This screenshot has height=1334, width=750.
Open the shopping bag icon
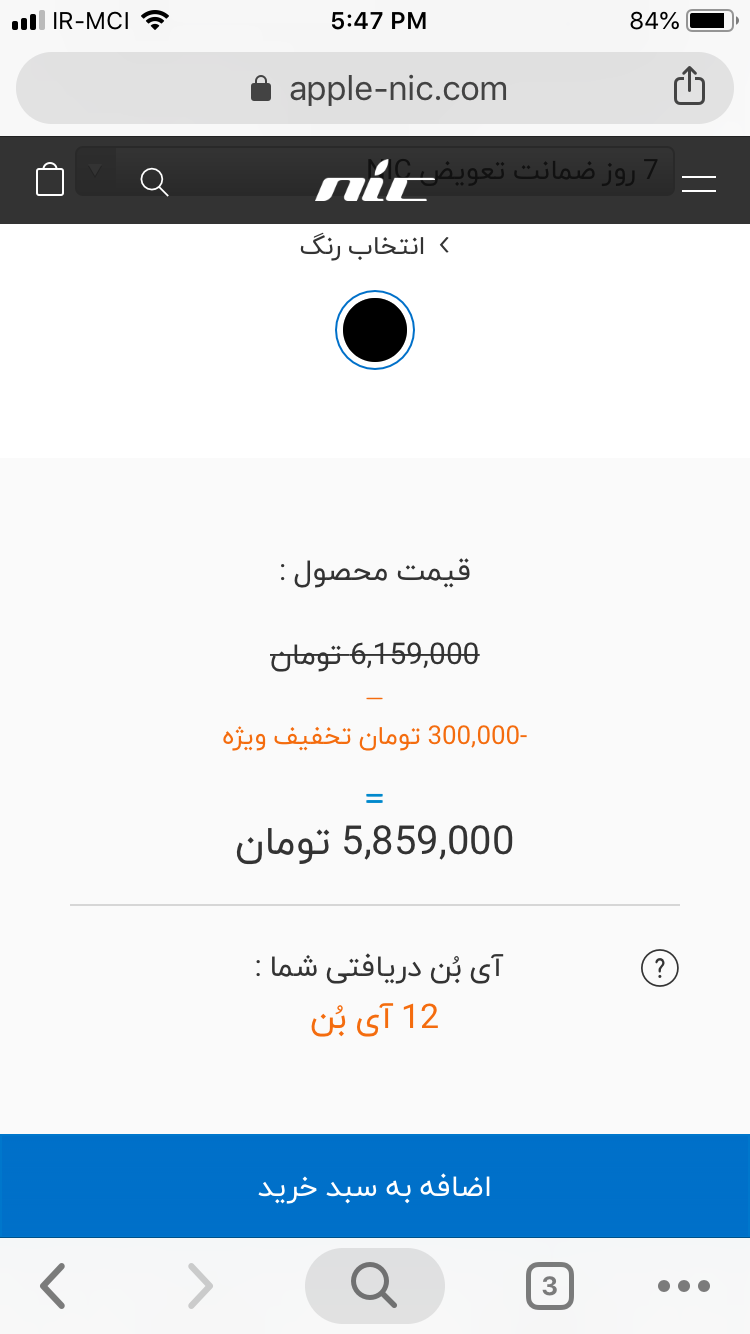[49, 180]
